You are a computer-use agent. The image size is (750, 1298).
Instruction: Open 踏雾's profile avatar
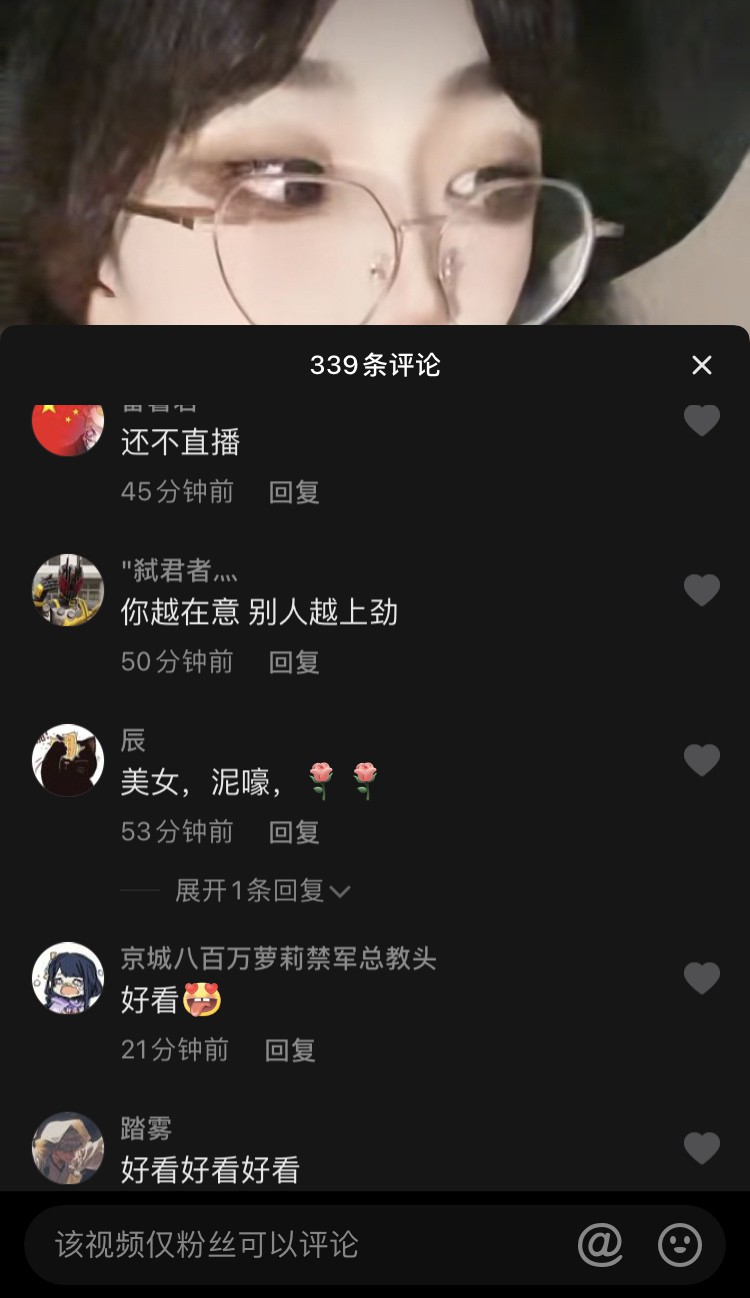pyautogui.click(x=68, y=1148)
